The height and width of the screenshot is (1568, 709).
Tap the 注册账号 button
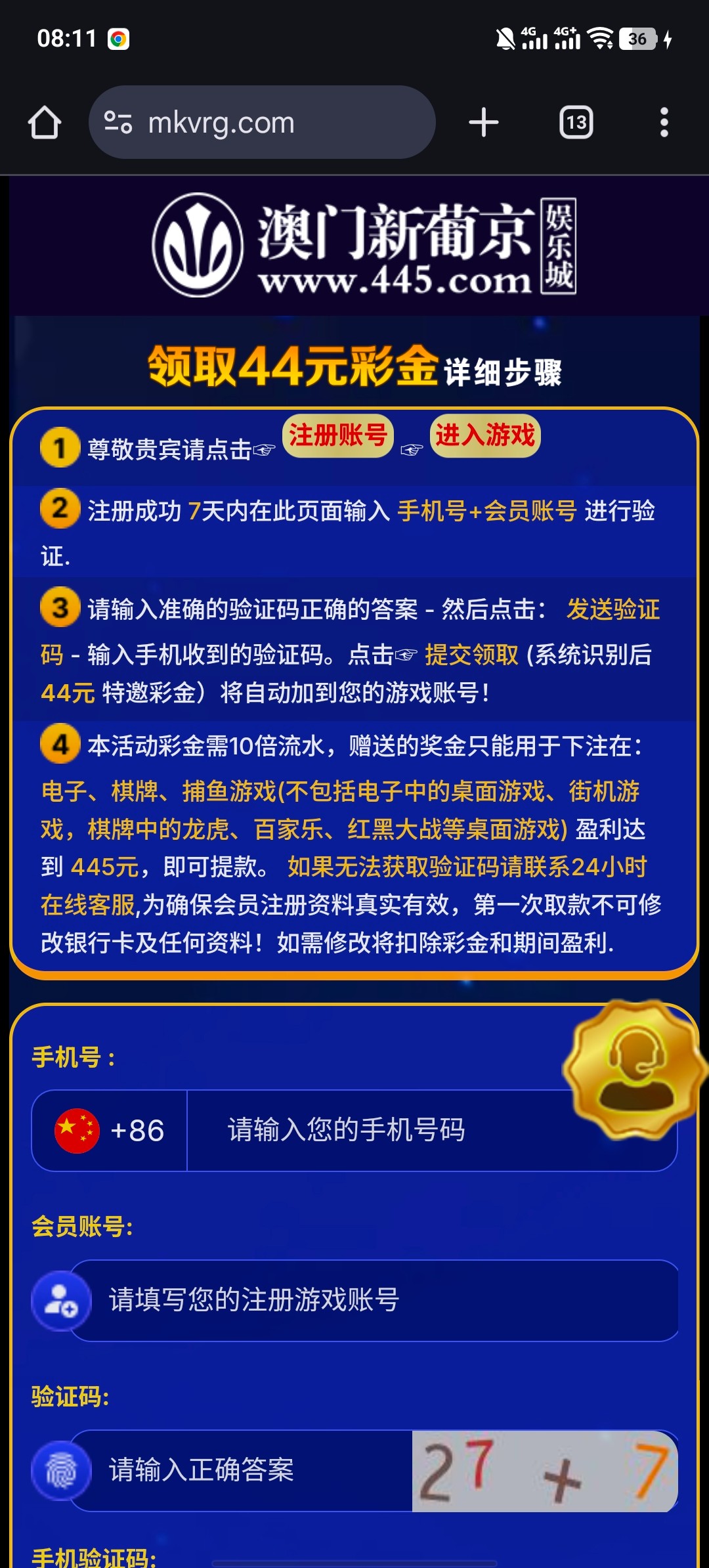[x=337, y=435]
